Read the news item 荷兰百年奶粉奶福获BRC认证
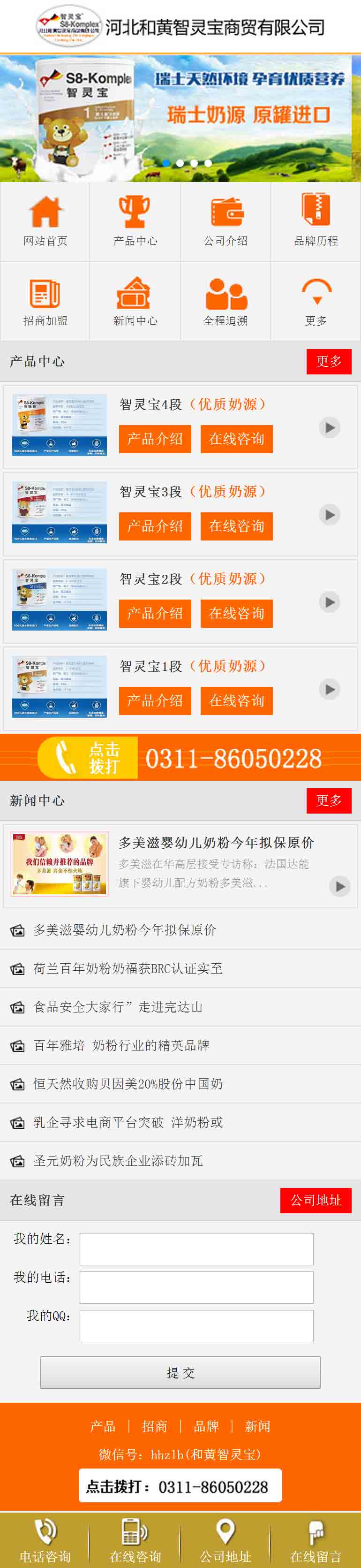Image resolution: width=361 pixels, height=1568 pixels. coord(128,968)
